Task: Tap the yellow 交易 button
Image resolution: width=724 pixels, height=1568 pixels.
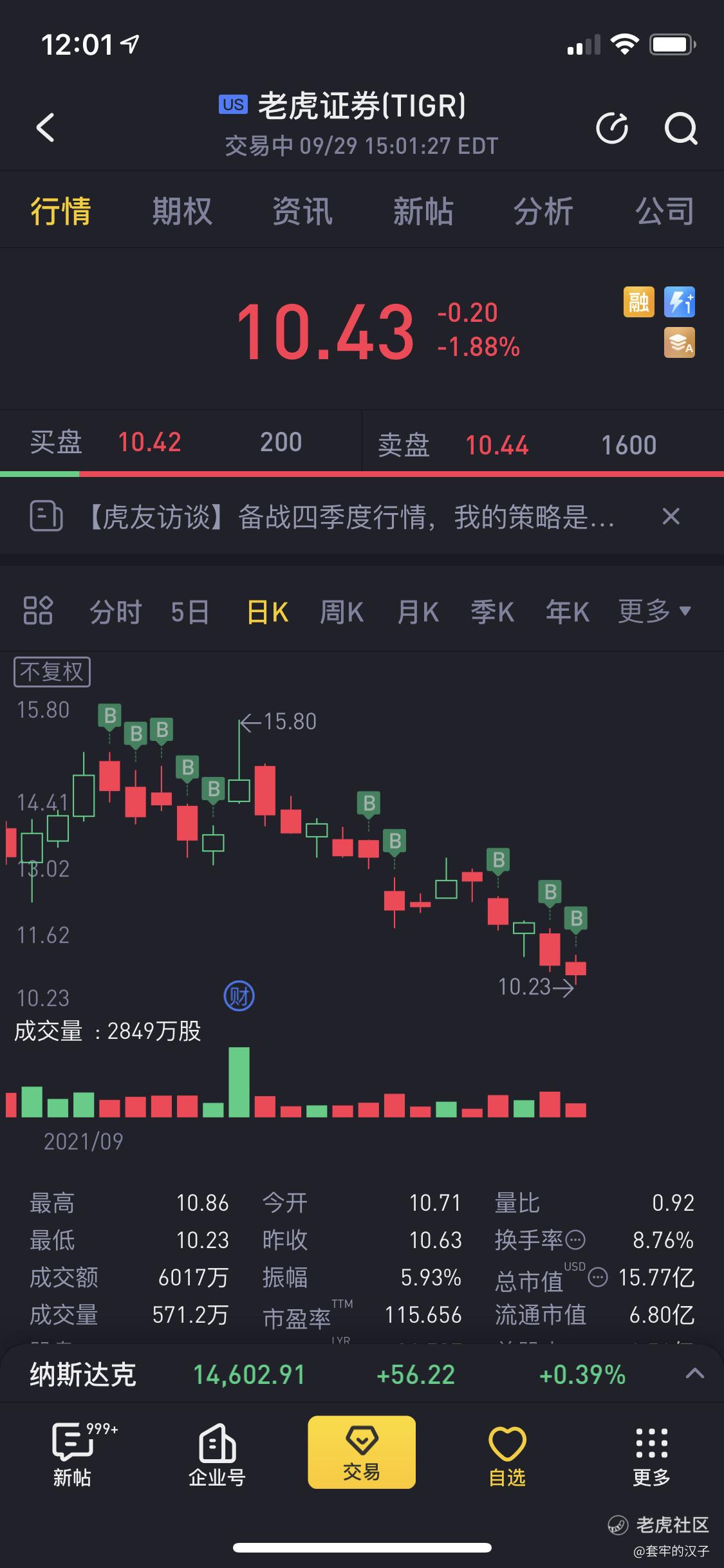Action: click(x=362, y=1452)
